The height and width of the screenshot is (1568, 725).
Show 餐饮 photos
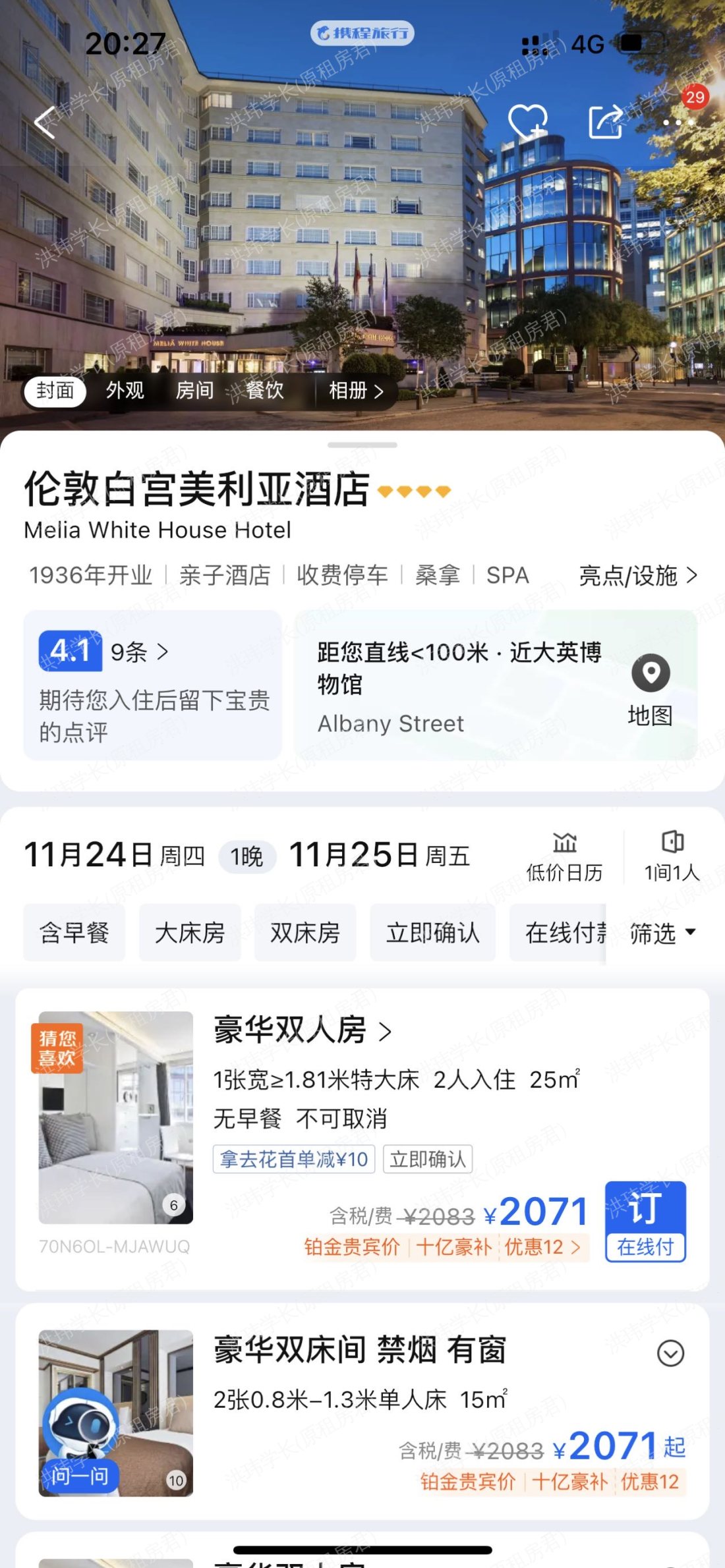(x=264, y=391)
